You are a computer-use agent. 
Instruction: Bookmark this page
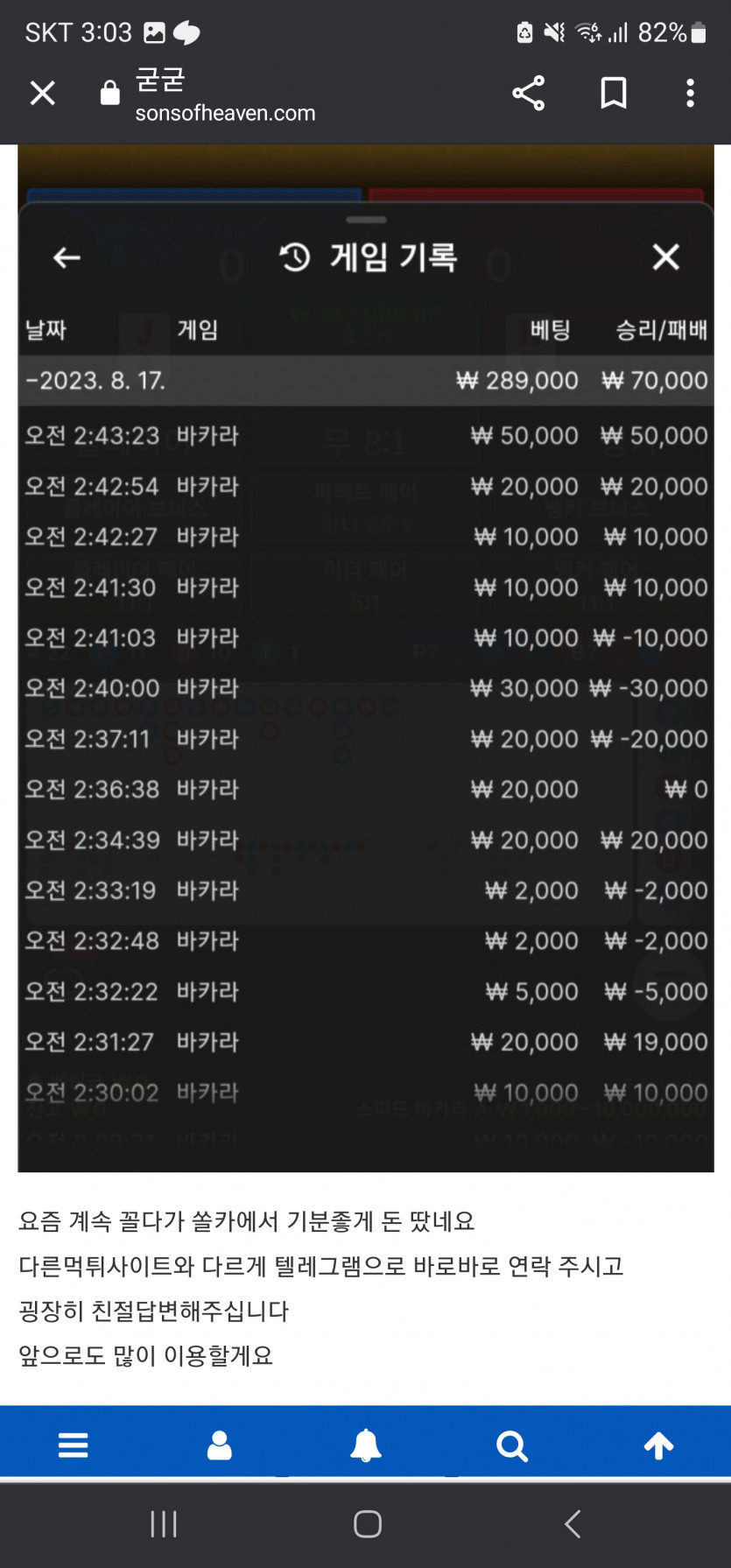tap(614, 93)
